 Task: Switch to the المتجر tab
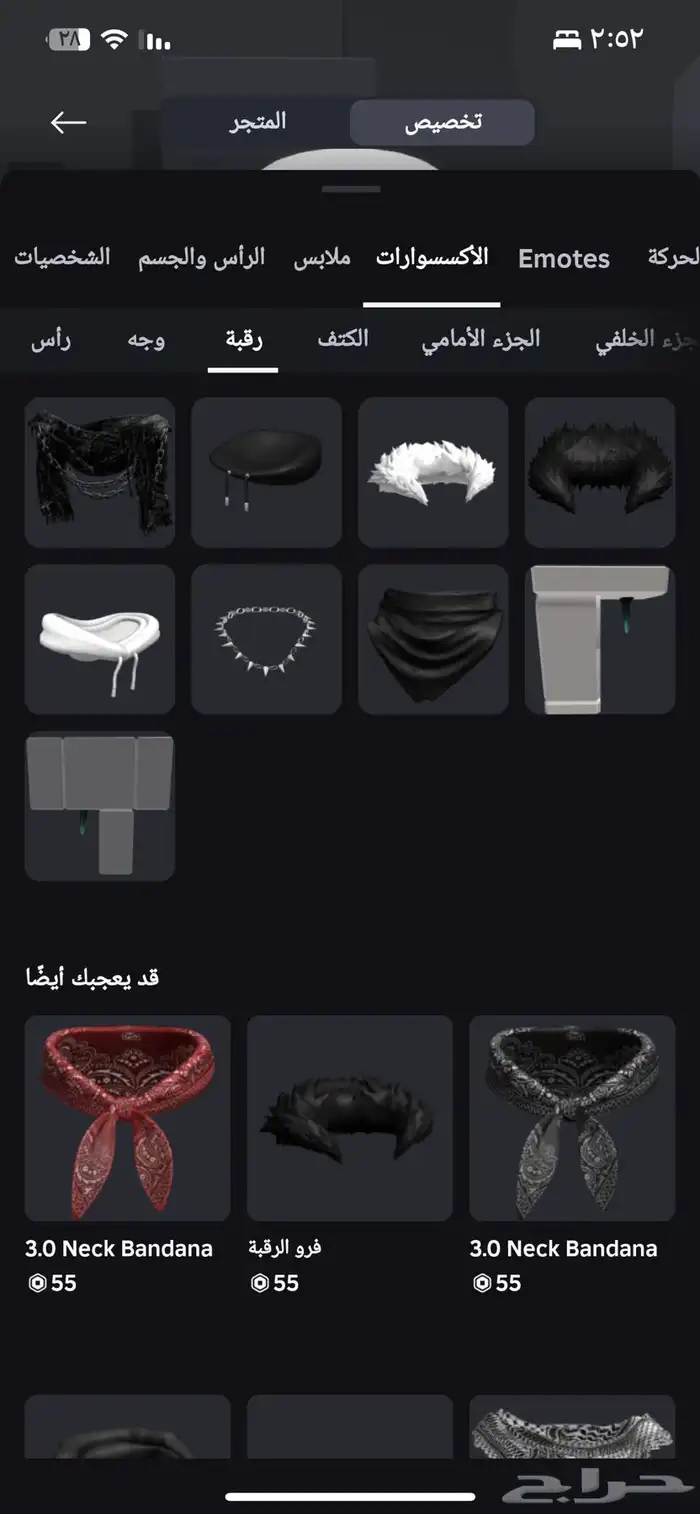coord(259,122)
